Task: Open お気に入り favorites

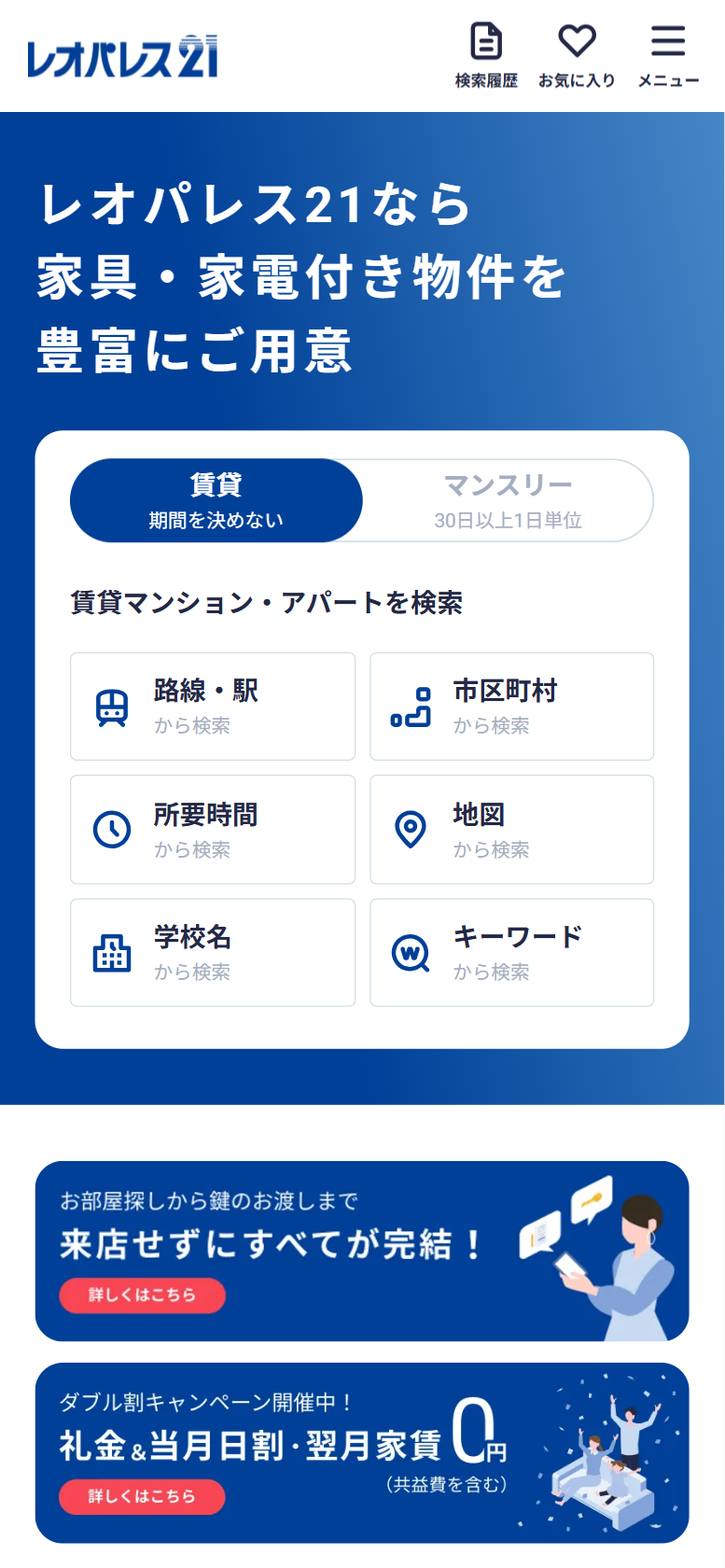Action: point(577,56)
